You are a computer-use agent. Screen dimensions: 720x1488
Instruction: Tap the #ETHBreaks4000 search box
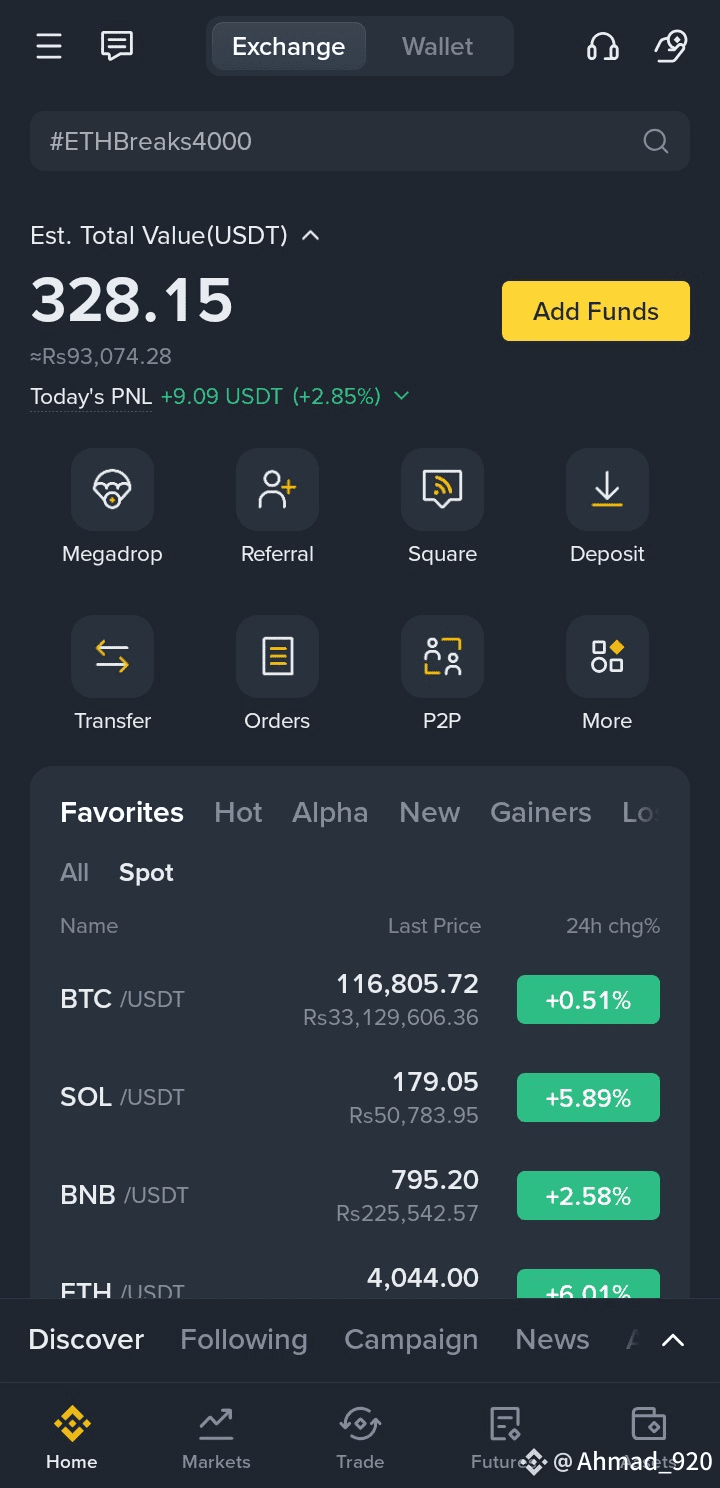(360, 141)
